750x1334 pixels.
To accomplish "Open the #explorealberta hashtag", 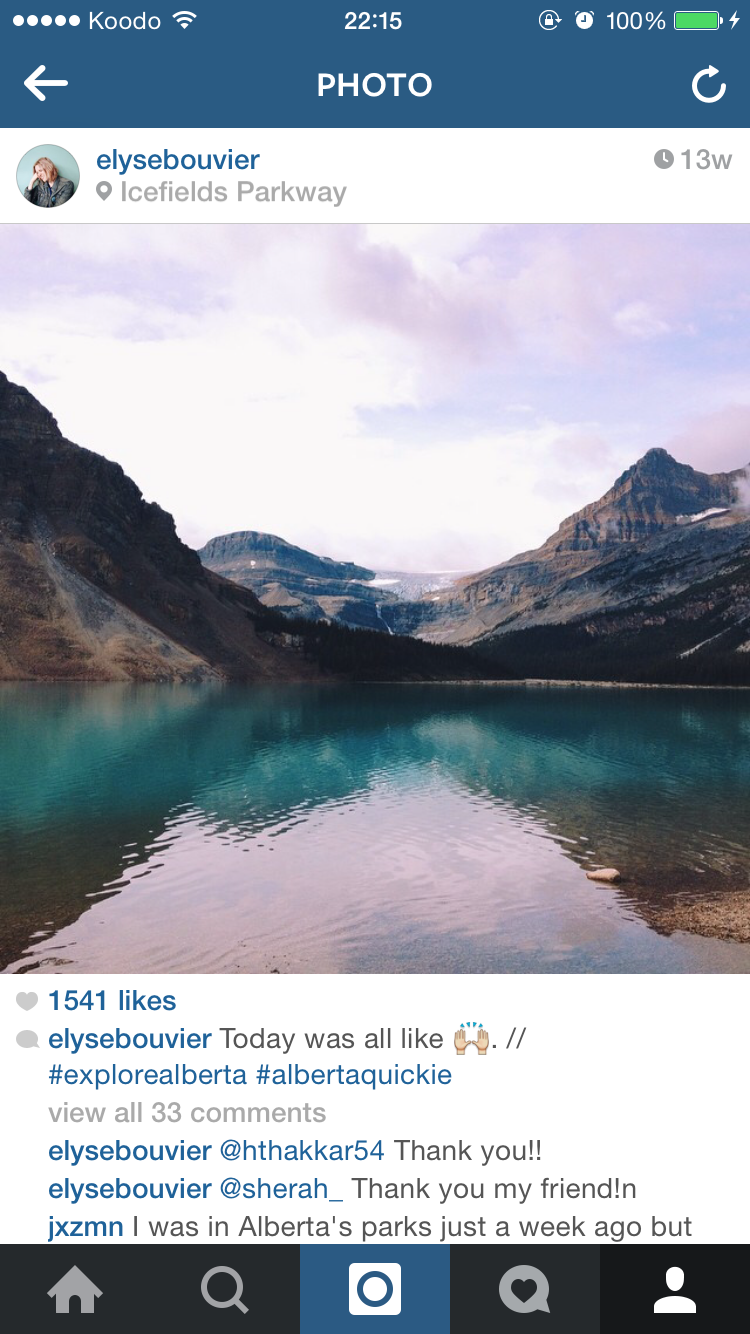I will pos(148,1076).
